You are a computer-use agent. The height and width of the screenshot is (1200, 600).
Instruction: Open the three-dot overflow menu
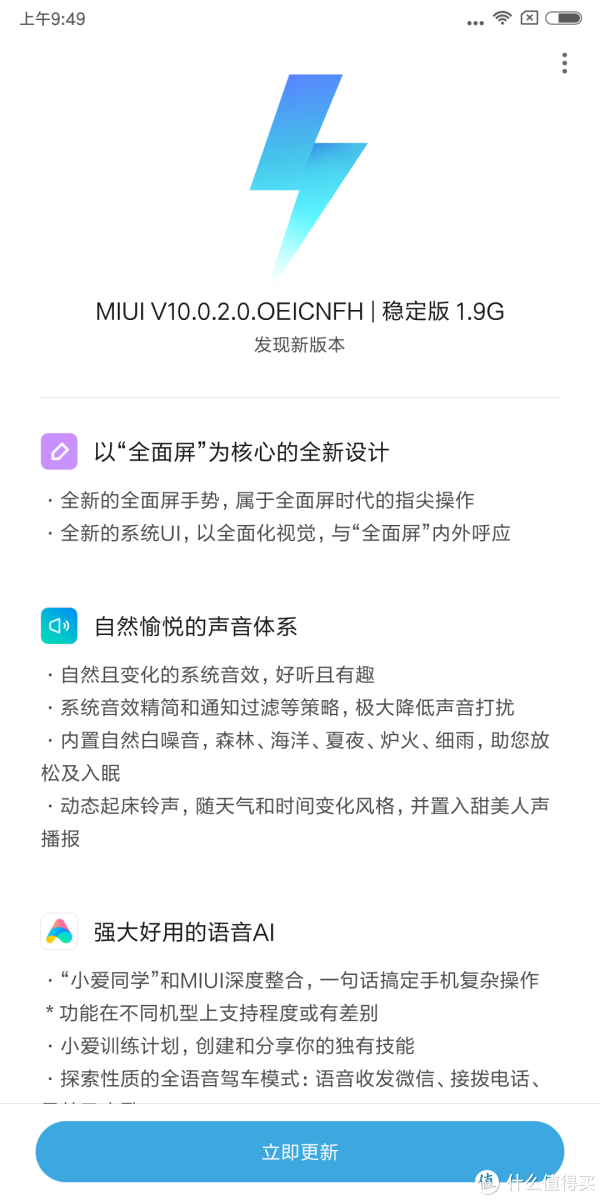click(564, 63)
